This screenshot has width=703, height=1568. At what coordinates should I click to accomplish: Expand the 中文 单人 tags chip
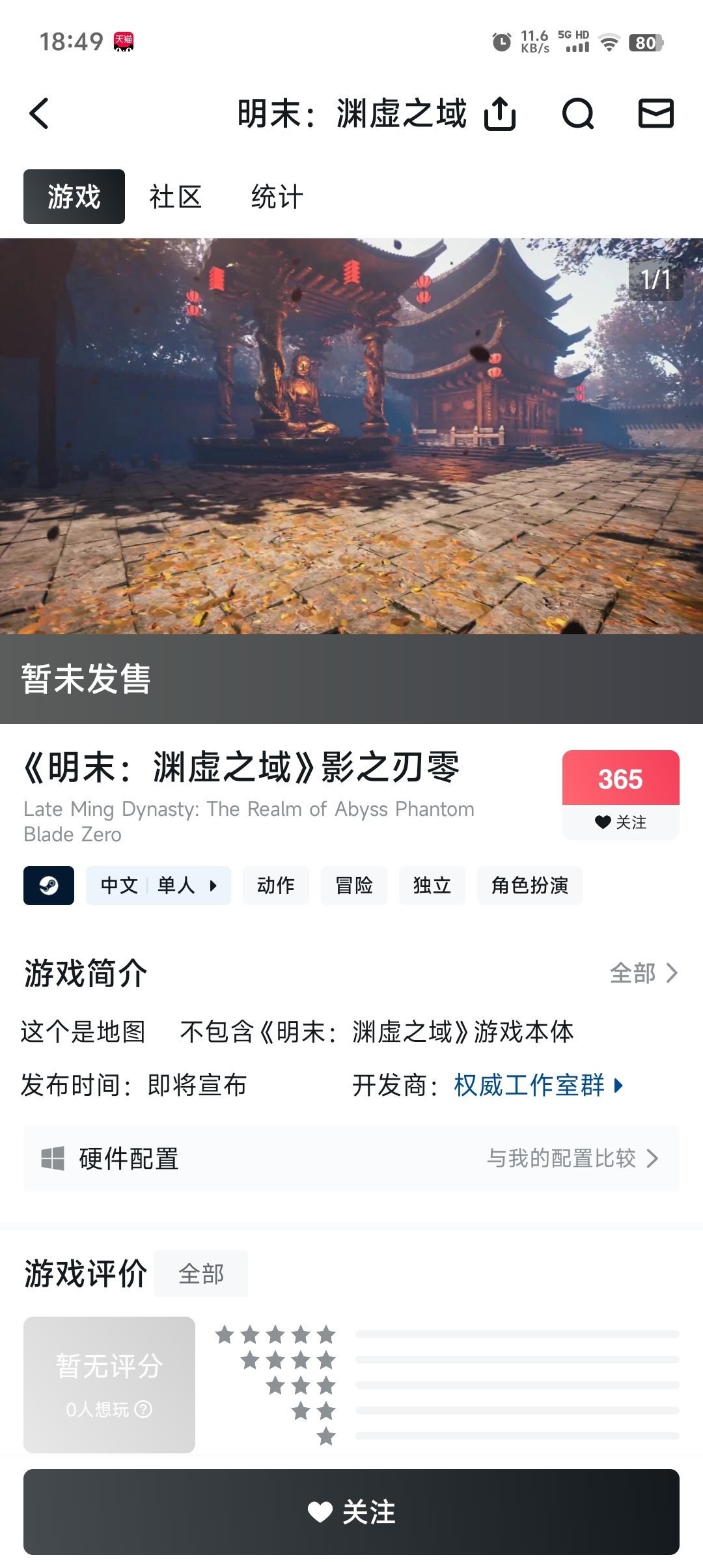158,886
